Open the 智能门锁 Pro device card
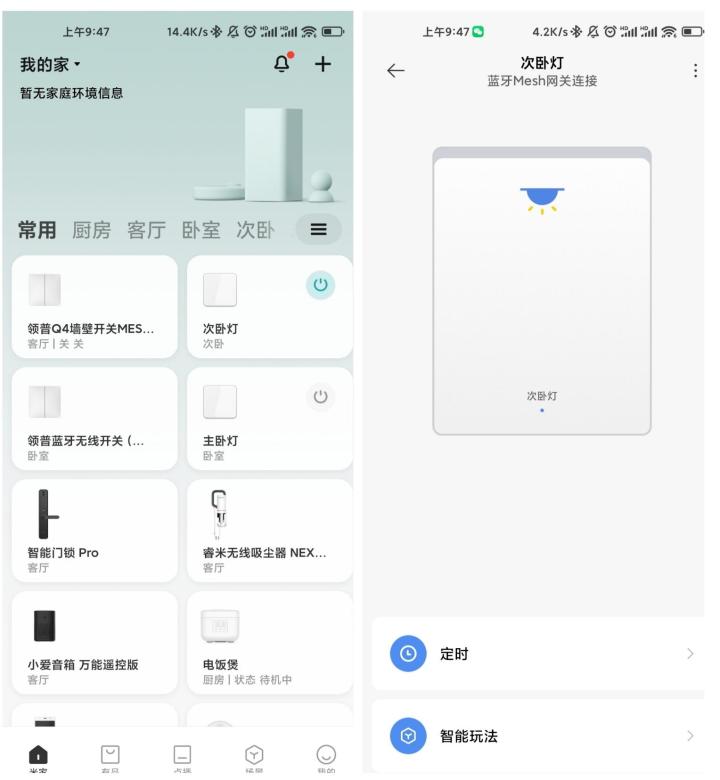The image size is (720, 780). (x=94, y=530)
